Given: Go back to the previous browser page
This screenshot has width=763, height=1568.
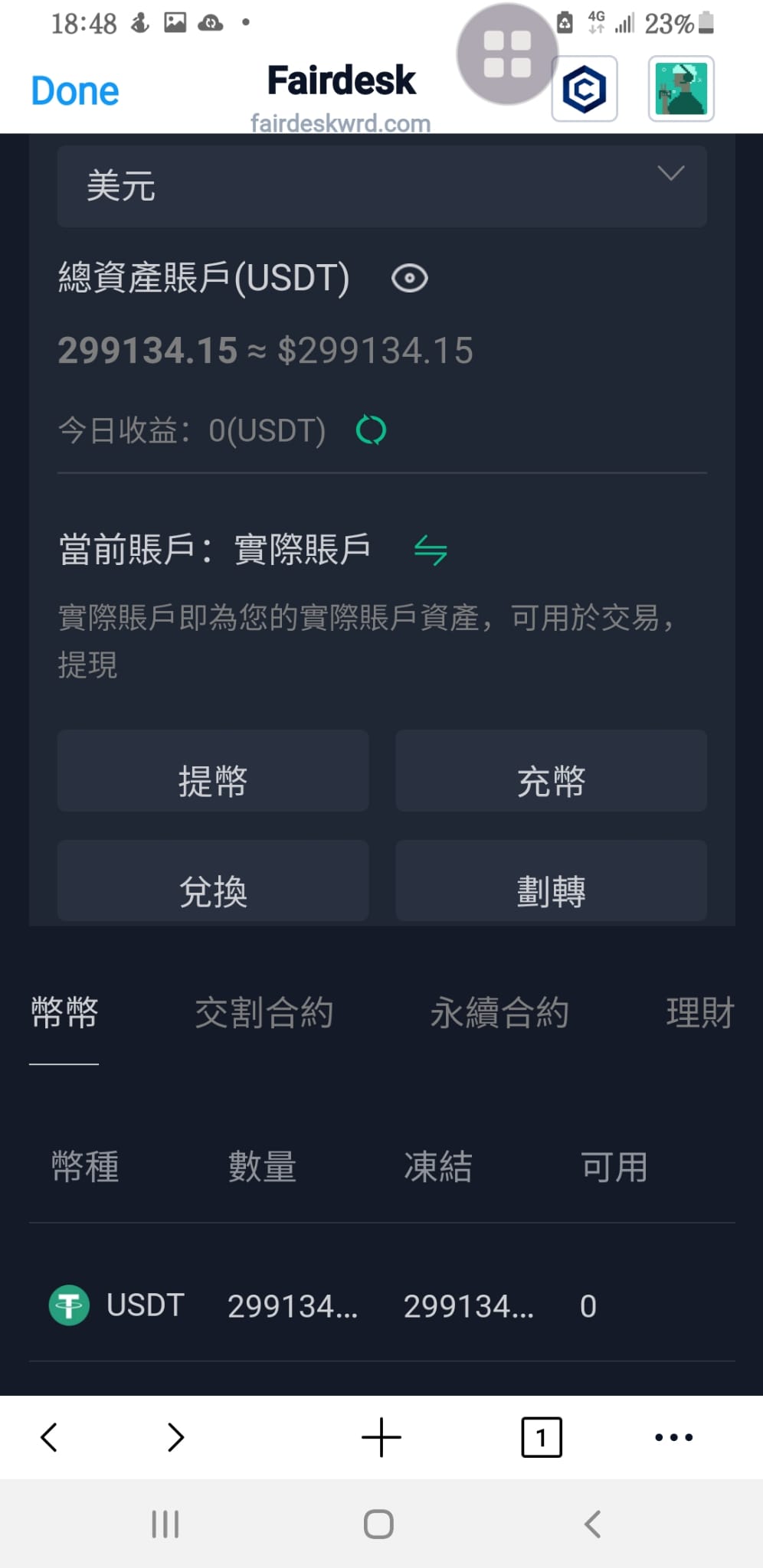Looking at the screenshot, I should pos(49,1437).
